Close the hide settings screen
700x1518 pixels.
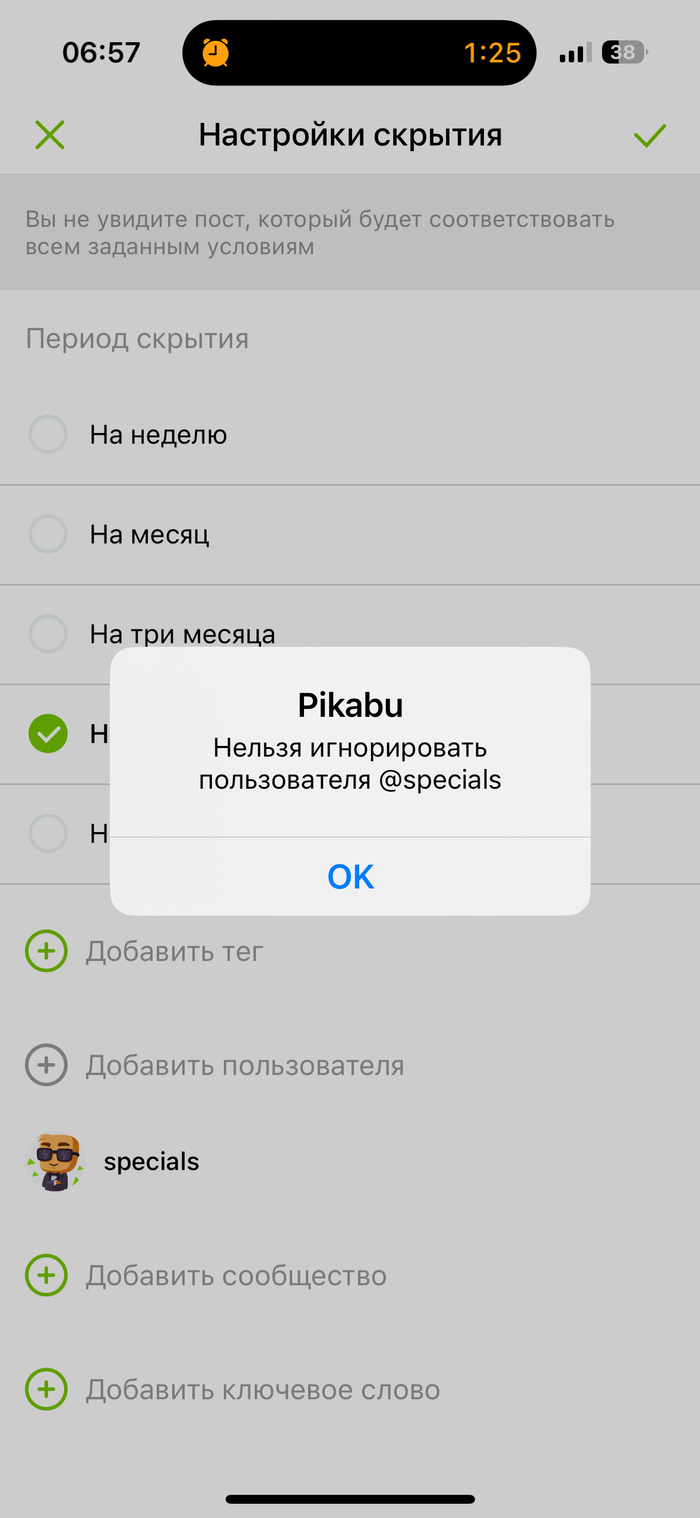click(x=49, y=135)
